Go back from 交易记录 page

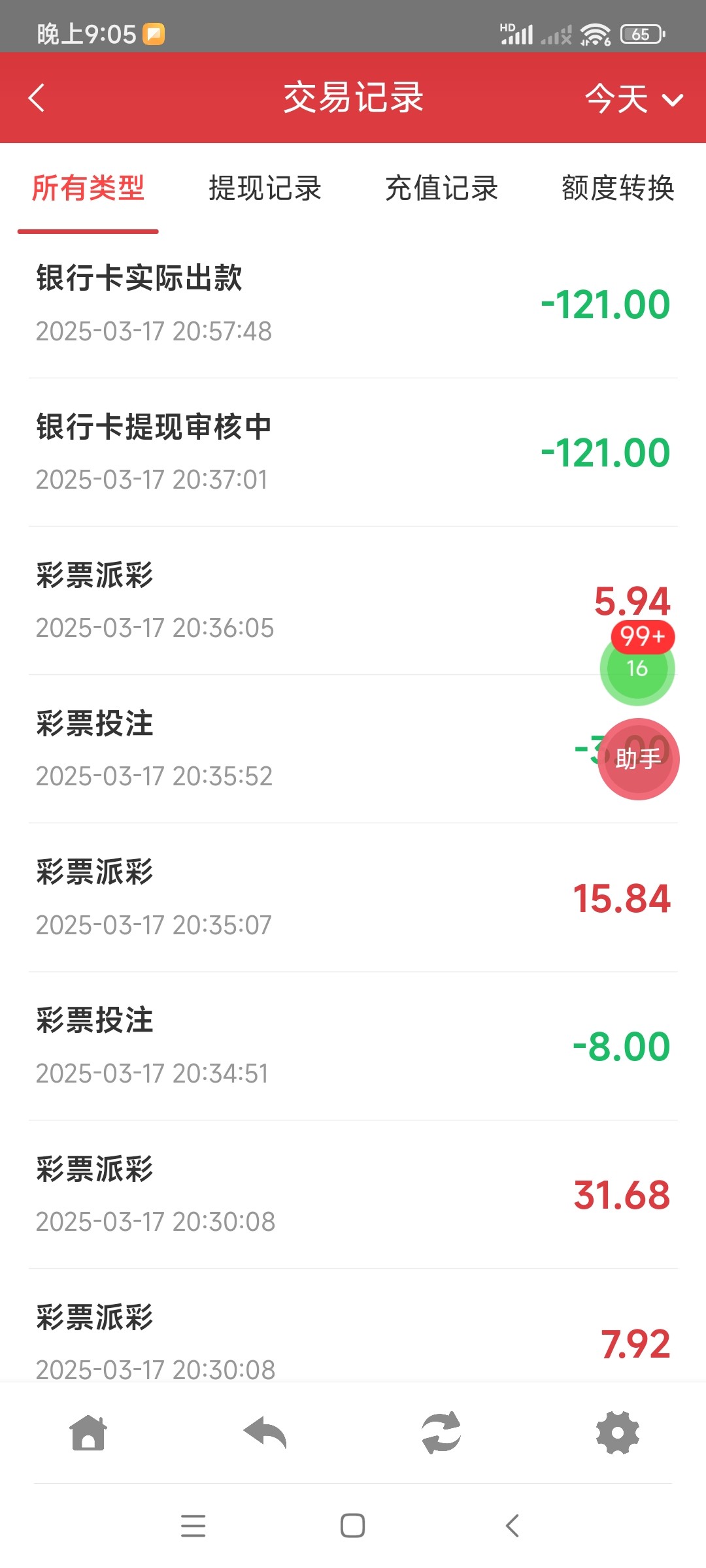(37, 98)
